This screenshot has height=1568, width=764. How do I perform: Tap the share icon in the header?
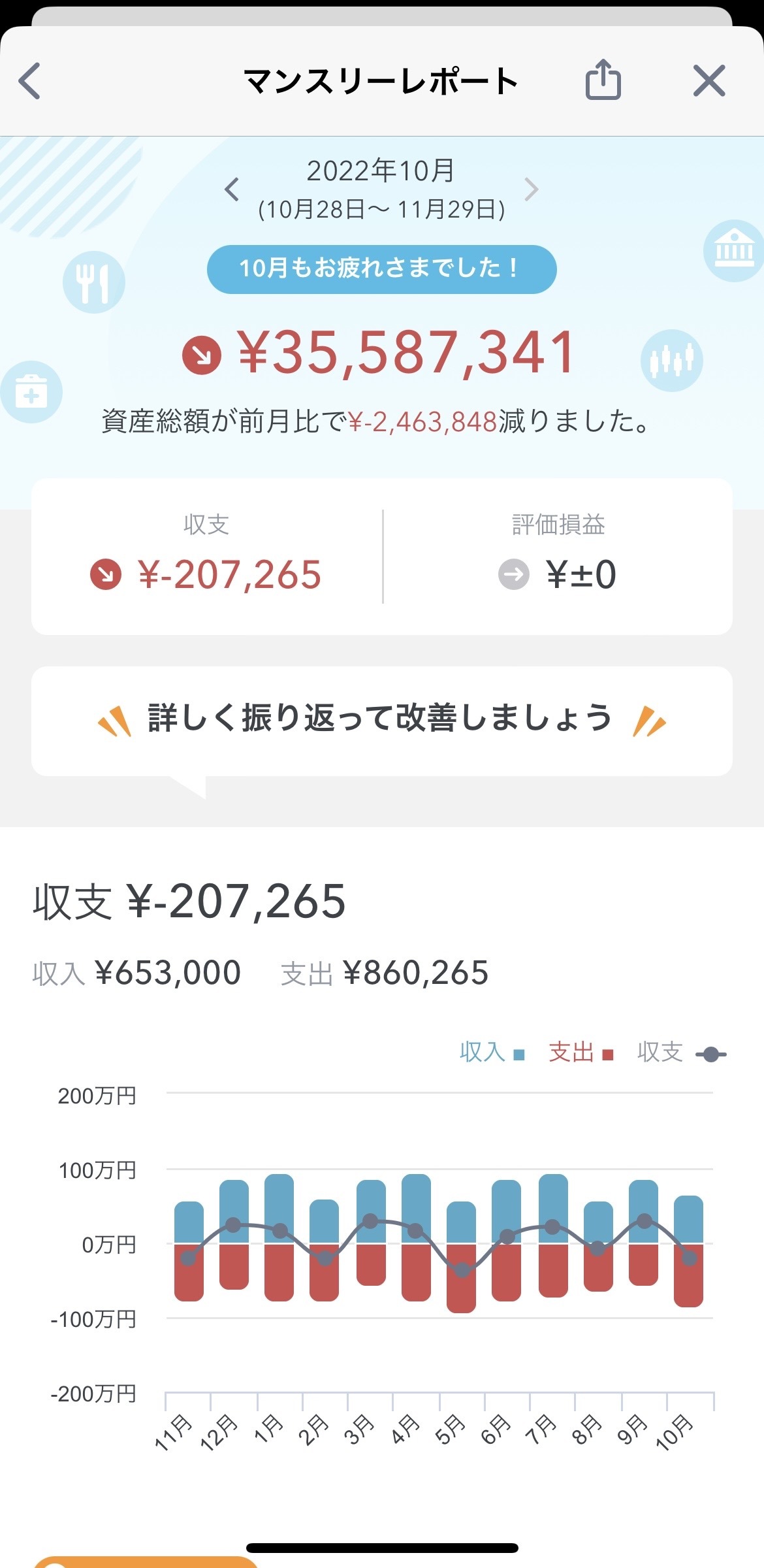[604, 80]
